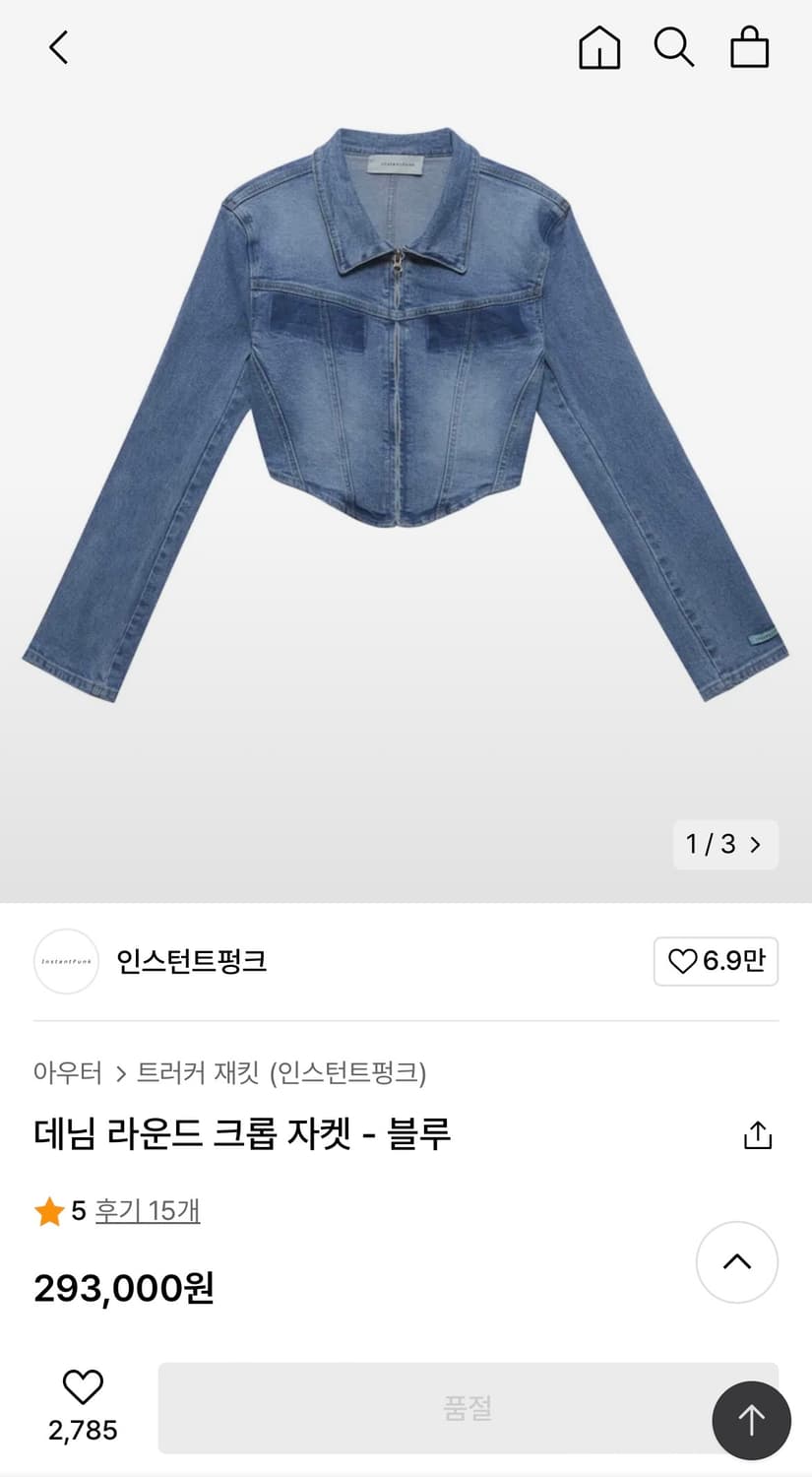The height and width of the screenshot is (1477, 812).
Task: Expand breadcrumb via the chevron after 아우터
Action: click(x=120, y=1074)
